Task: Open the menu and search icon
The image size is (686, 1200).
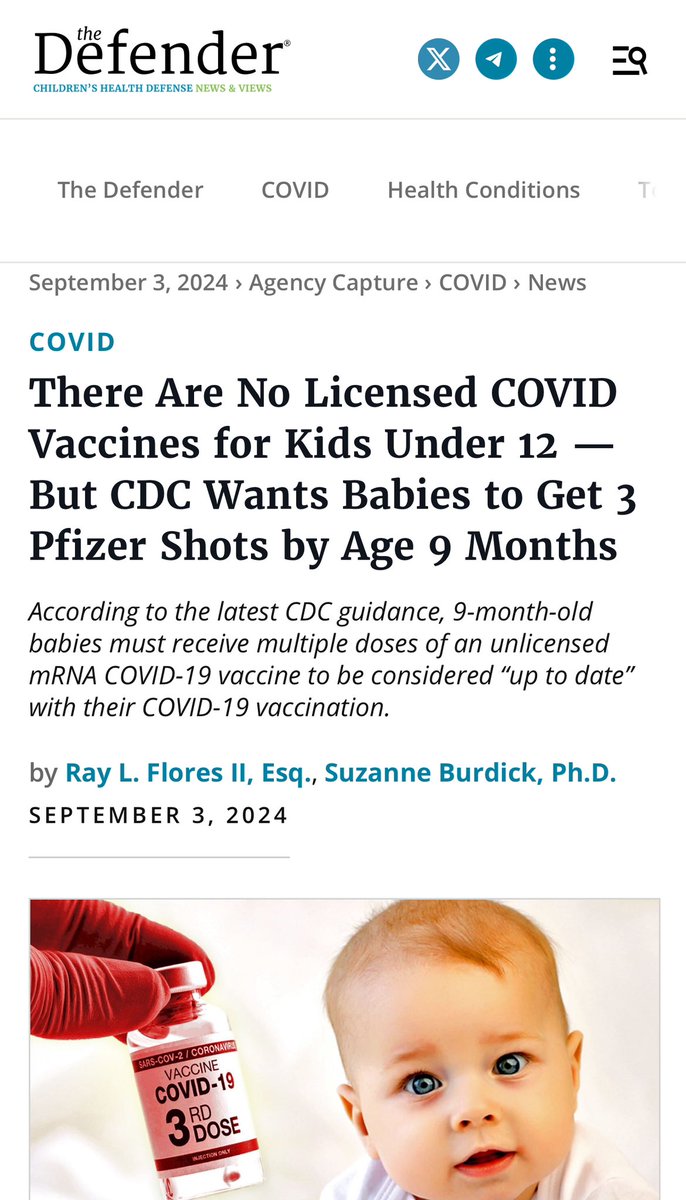Action: point(629,61)
